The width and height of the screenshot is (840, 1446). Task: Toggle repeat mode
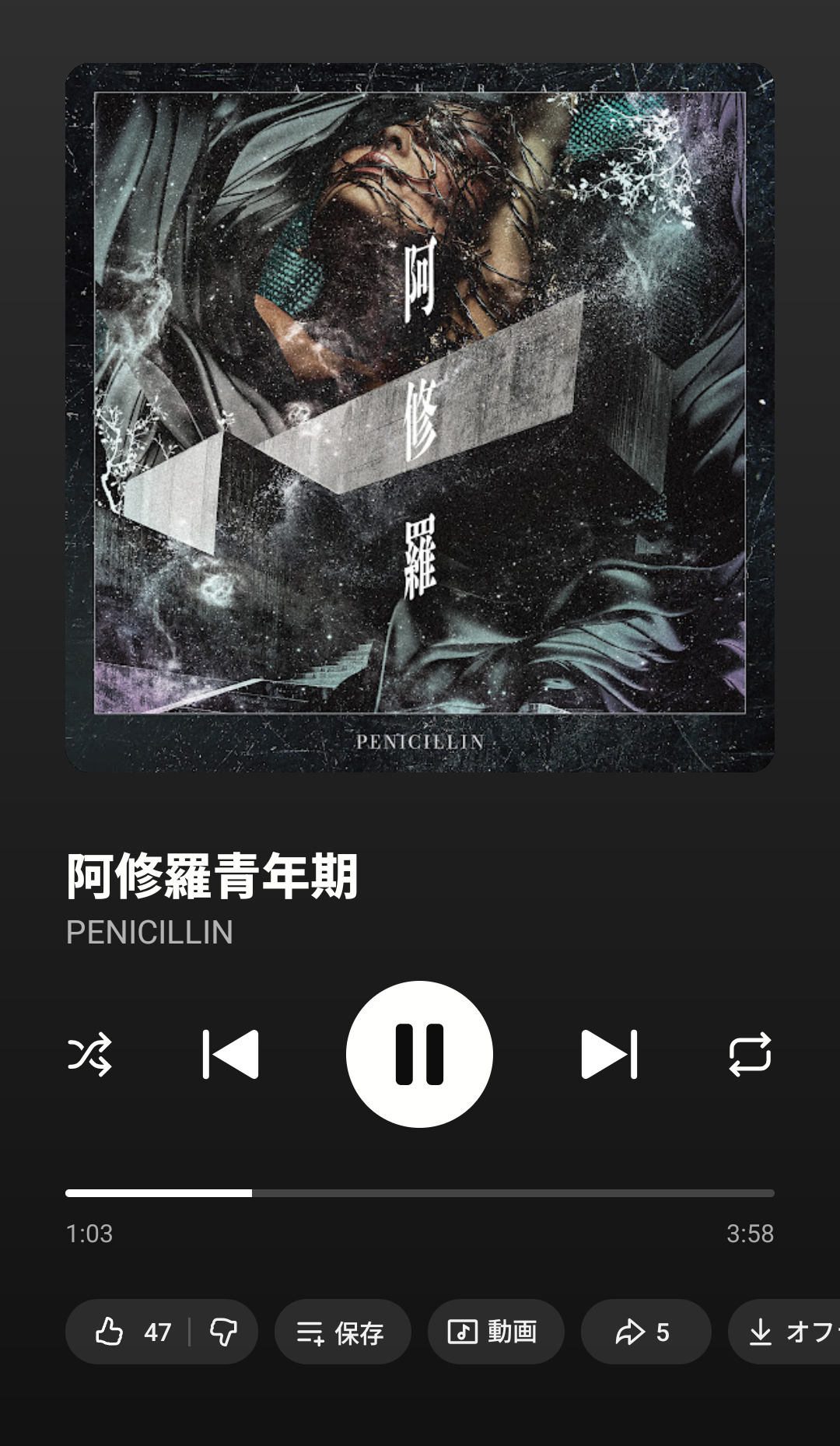750,1054
